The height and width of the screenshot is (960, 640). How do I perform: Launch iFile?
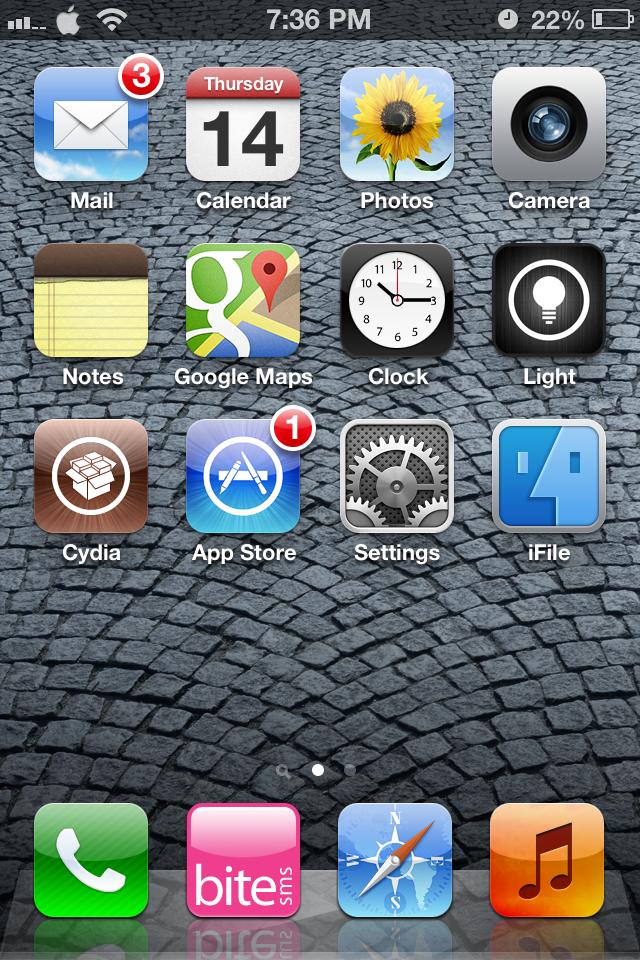(548, 476)
